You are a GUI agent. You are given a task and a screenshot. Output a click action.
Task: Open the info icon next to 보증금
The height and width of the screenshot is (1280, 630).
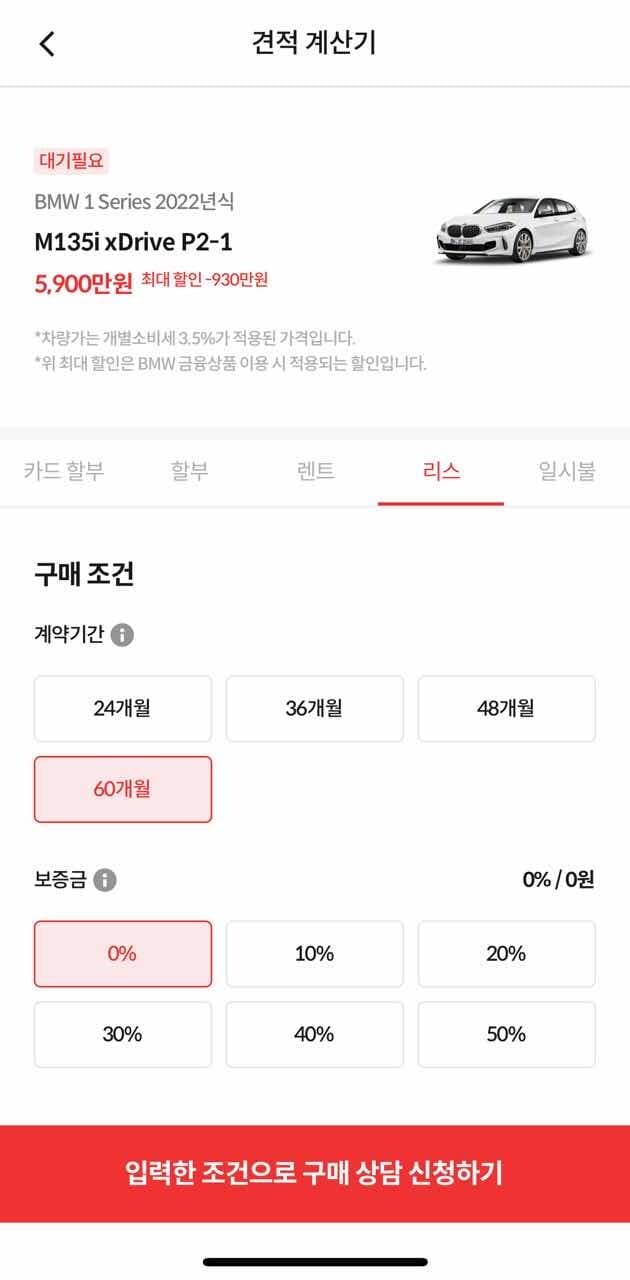(x=105, y=880)
